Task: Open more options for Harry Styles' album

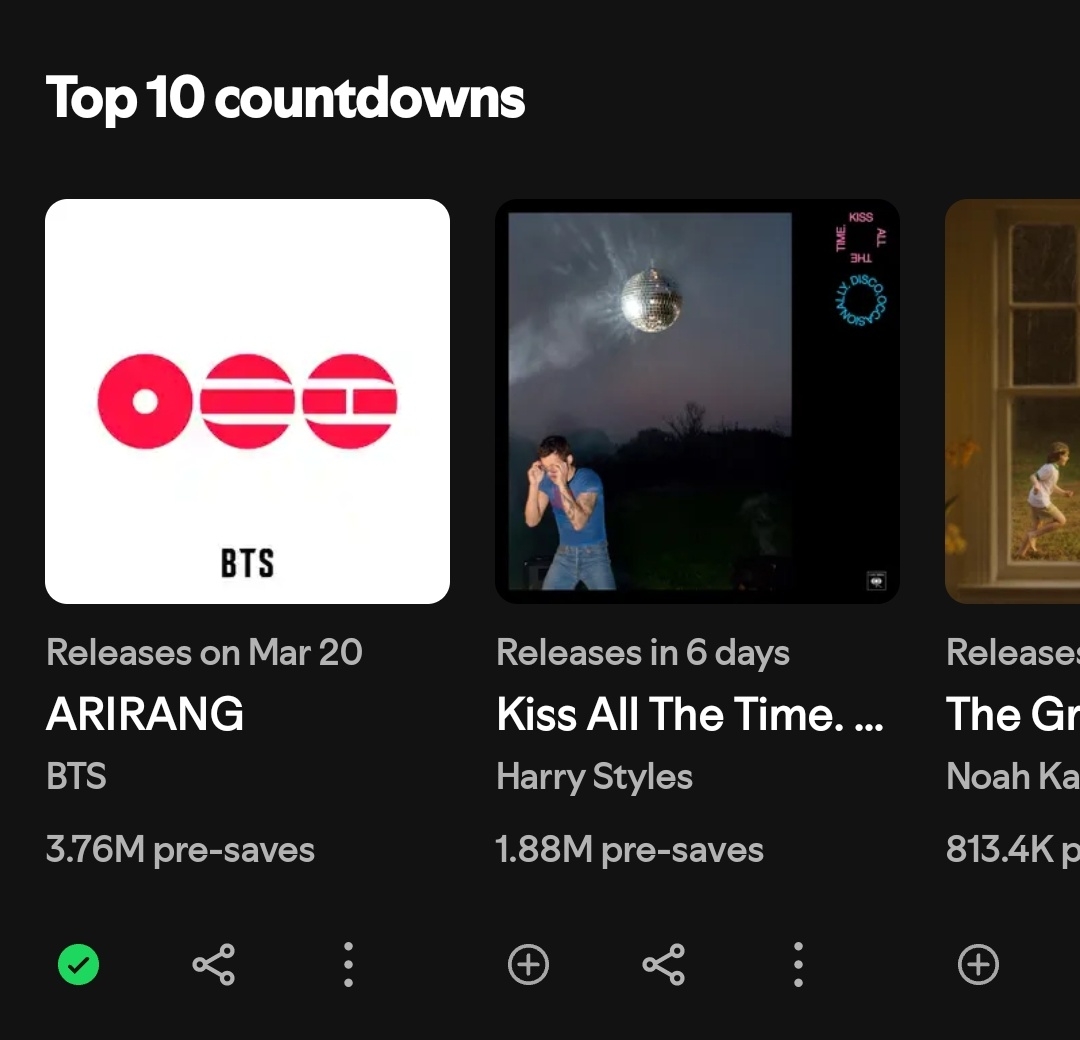Action: pos(798,965)
